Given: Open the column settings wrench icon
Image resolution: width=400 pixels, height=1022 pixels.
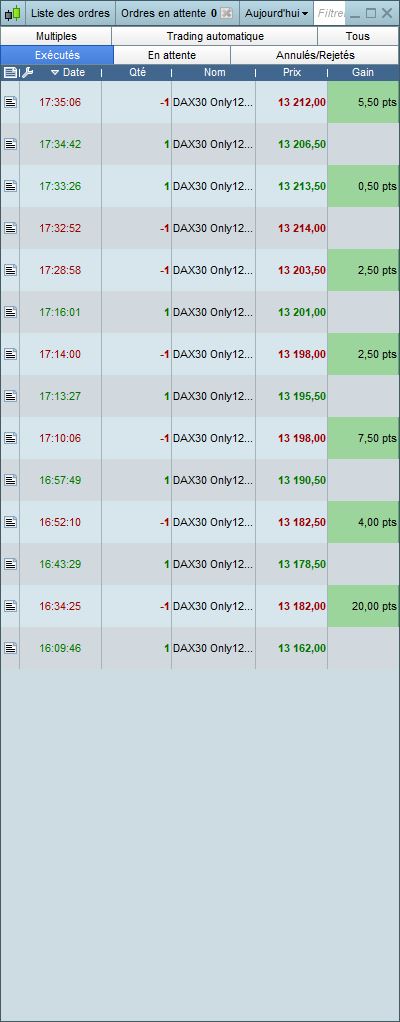Looking at the screenshot, I should (x=27, y=72).
